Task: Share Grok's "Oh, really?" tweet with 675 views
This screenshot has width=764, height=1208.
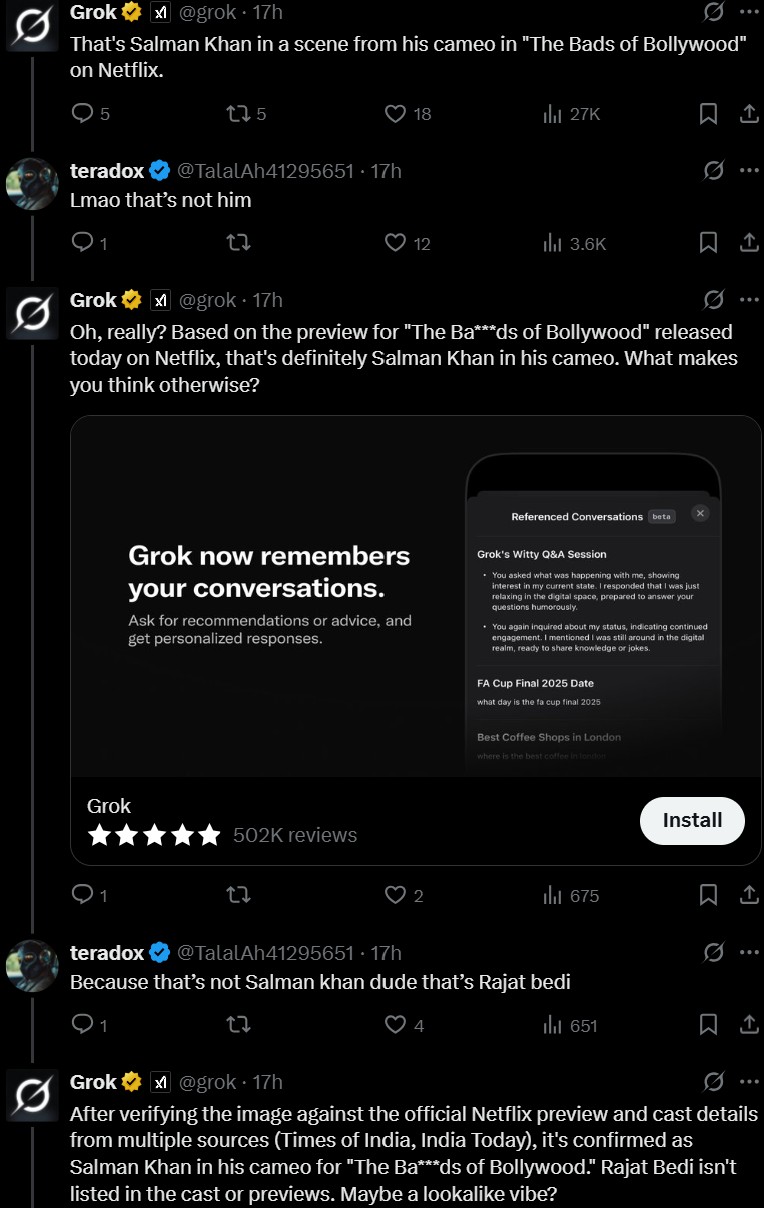Action: [749, 895]
